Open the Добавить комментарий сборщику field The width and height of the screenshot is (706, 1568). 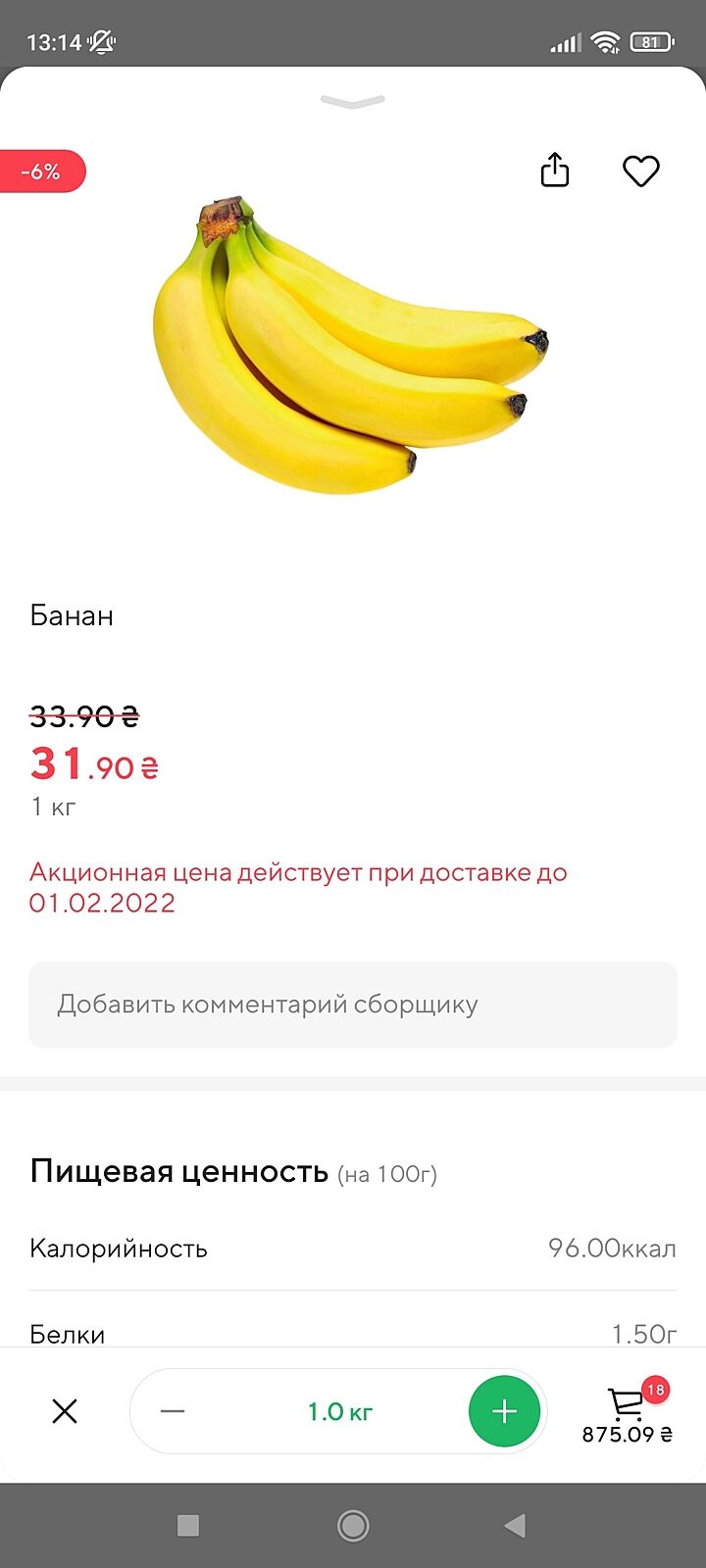click(353, 1004)
